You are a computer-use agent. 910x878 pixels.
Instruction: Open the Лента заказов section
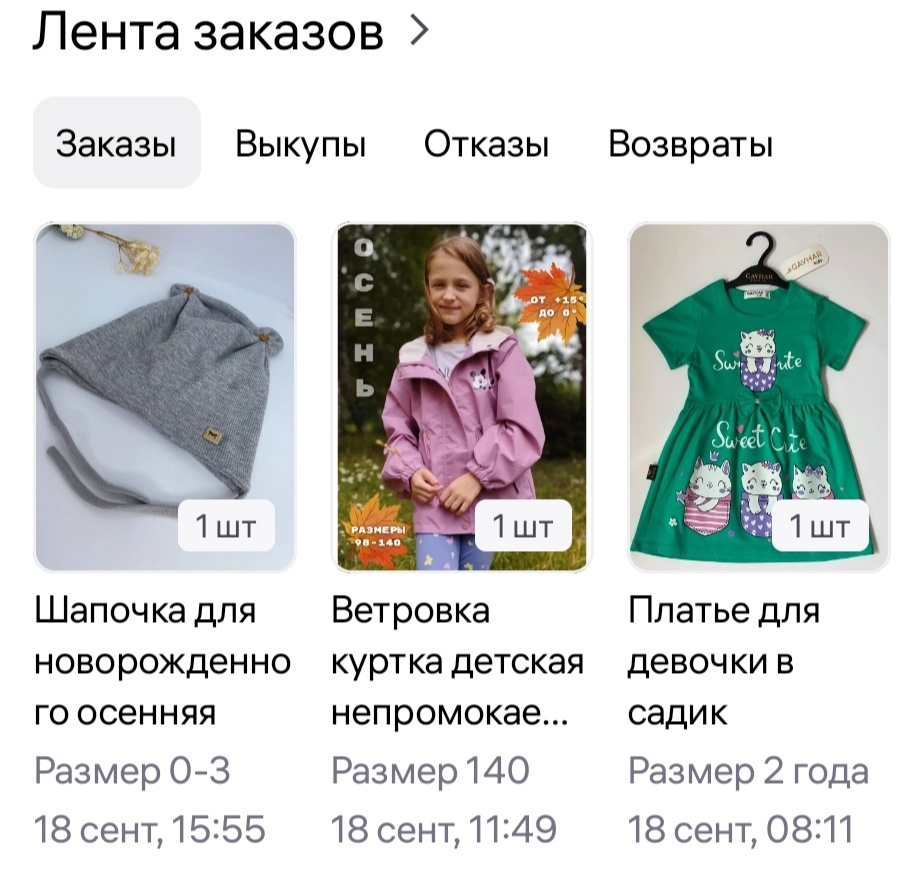(x=230, y=32)
